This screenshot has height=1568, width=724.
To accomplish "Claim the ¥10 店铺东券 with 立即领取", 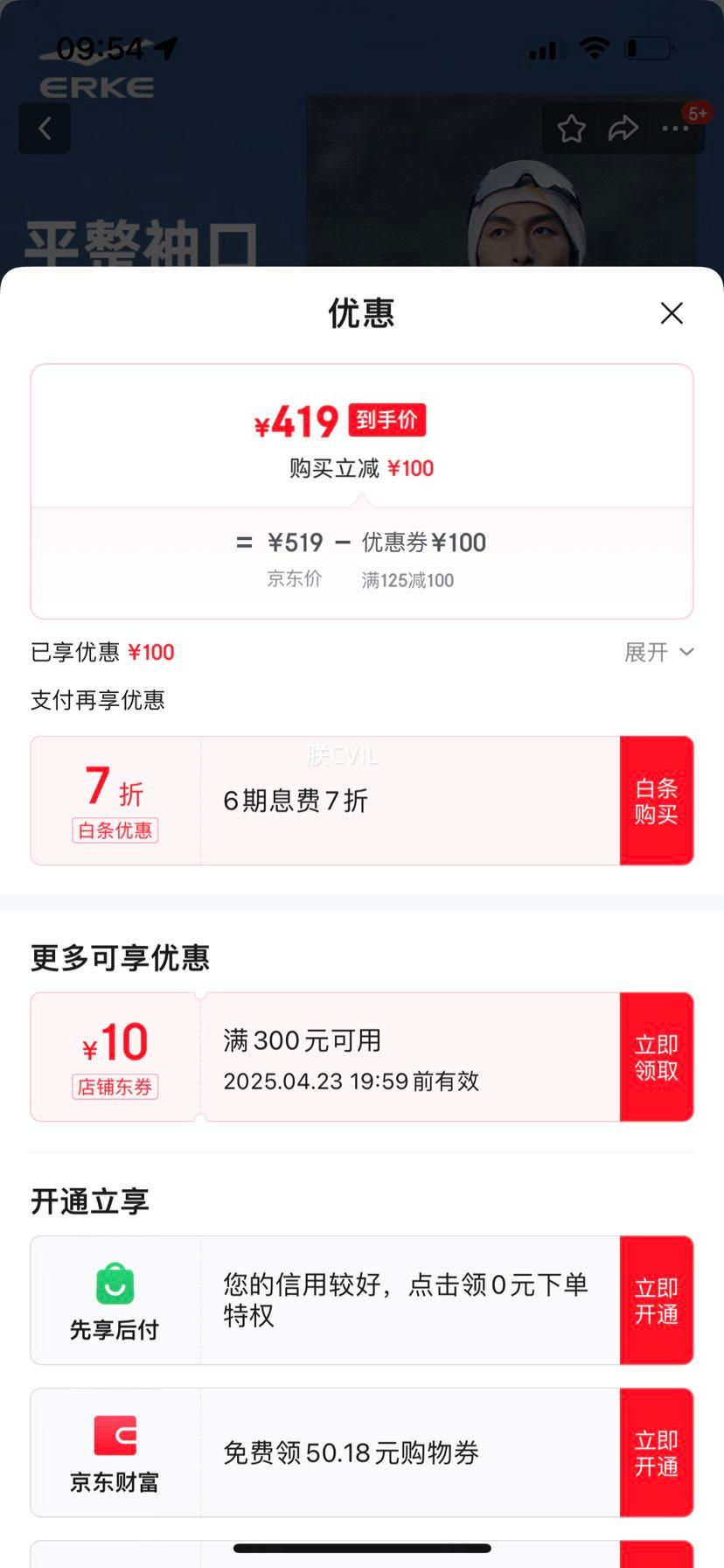I will click(657, 1057).
